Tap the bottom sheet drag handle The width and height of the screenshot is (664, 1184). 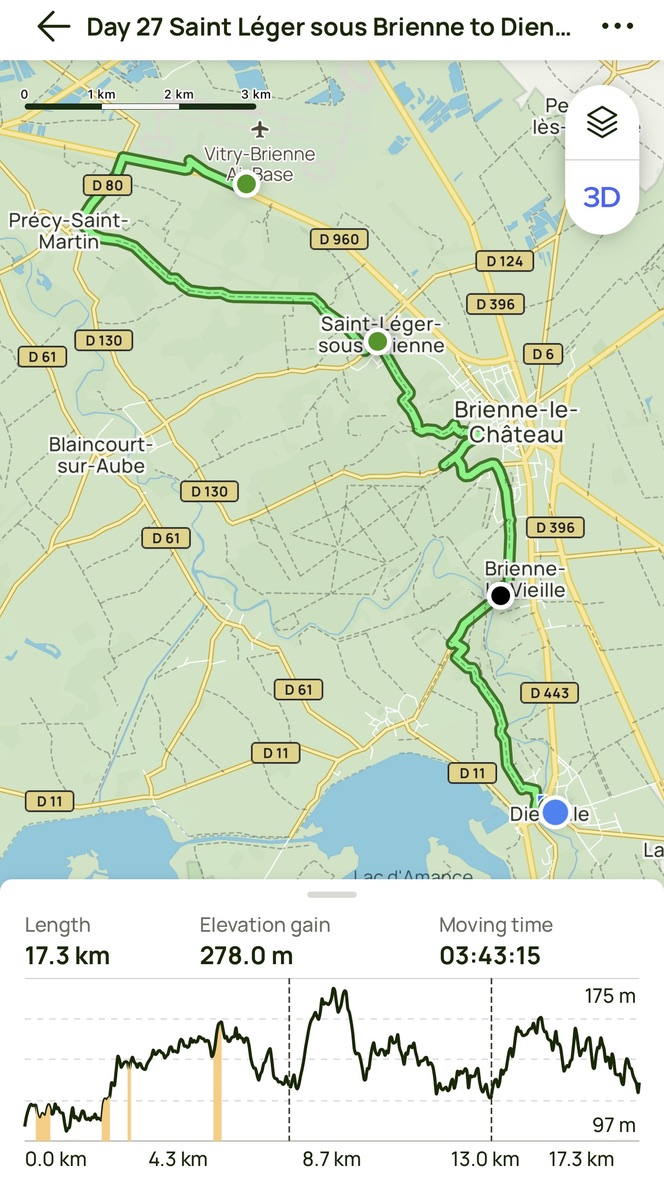pyautogui.click(x=332, y=894)
